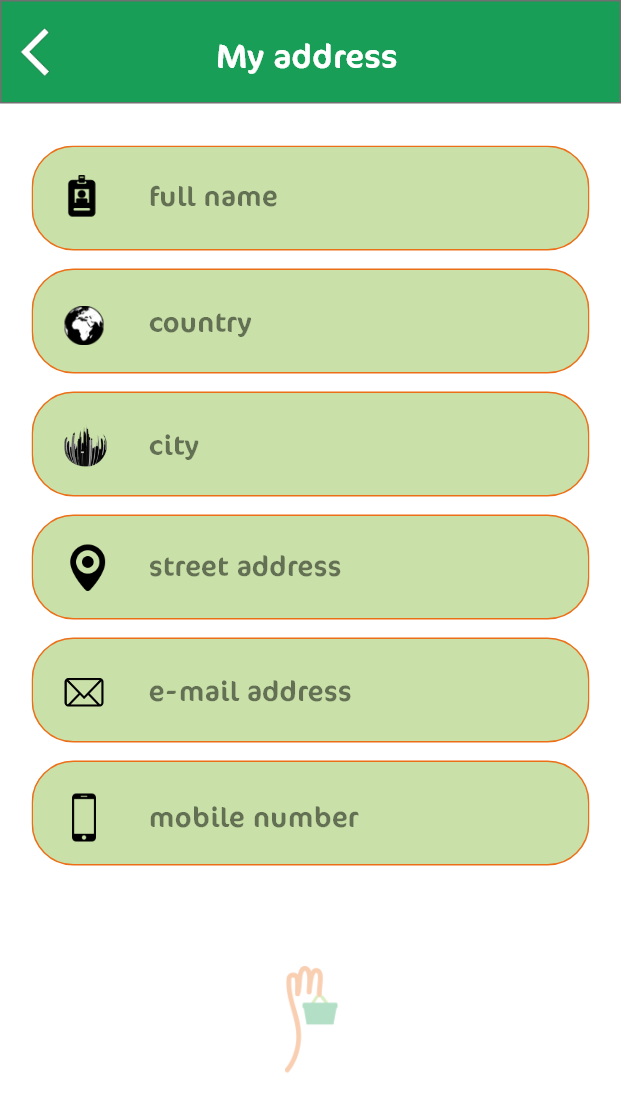Tap the mobile number field
The image size is (621, 1104).
pyautogui.click(x=310, y=813)
